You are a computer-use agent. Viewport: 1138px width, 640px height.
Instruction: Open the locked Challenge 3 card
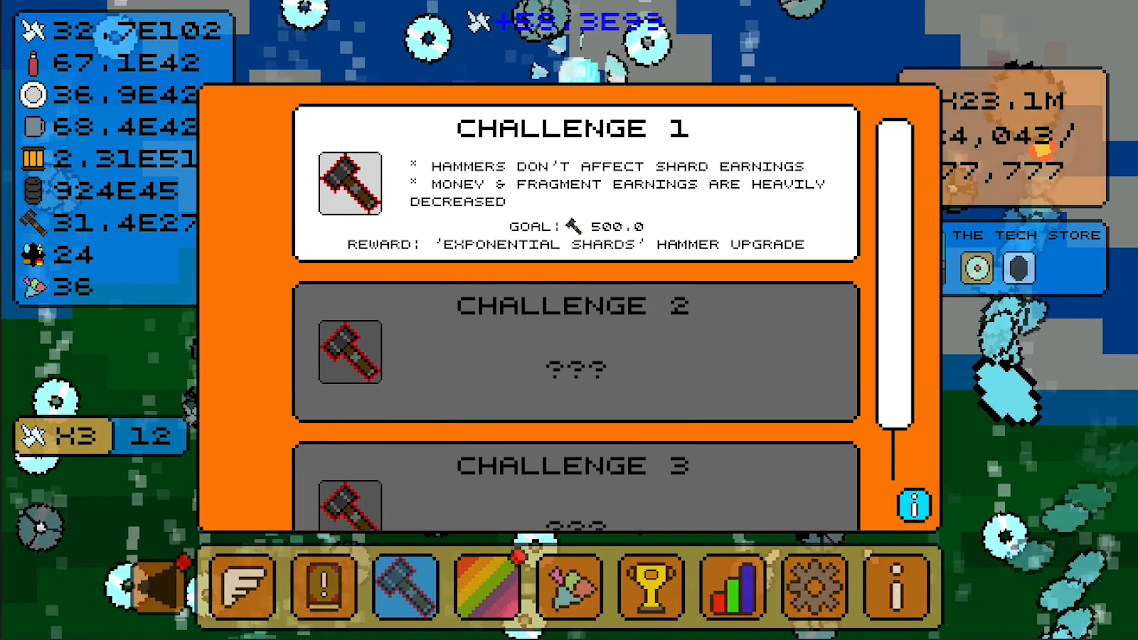[x=575, y=488]
